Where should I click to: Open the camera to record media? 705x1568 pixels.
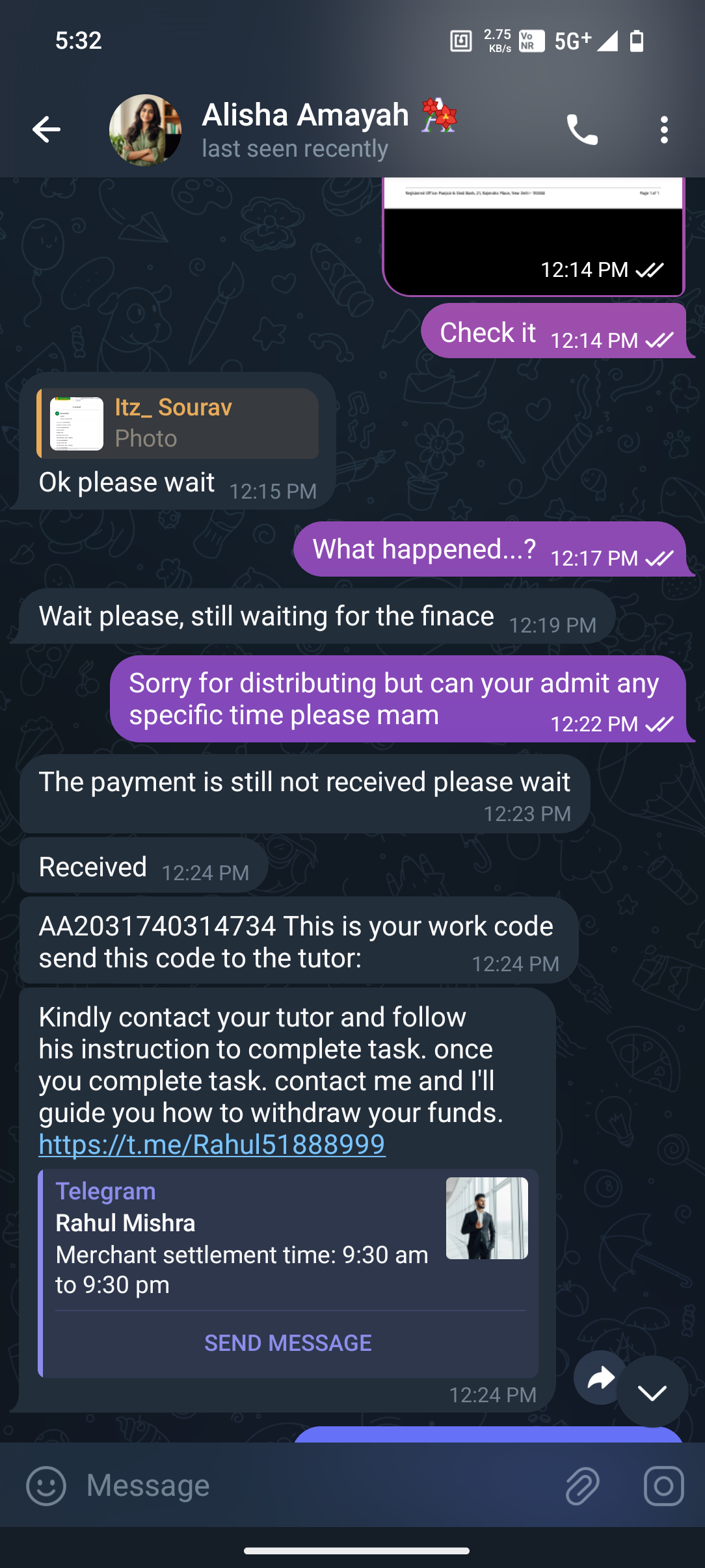coord(663,1486)
